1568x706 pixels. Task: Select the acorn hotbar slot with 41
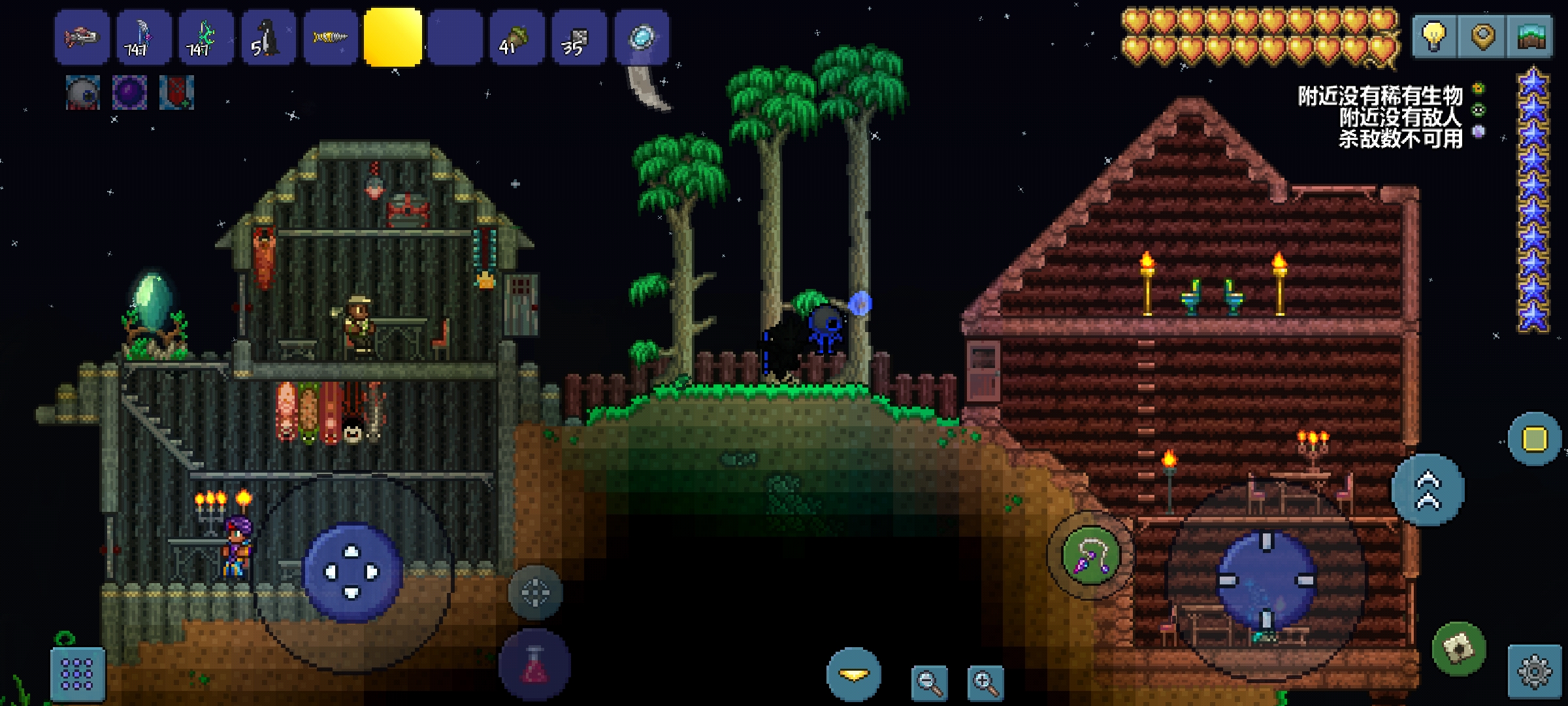pyautogui.click(x=517, y=38)
